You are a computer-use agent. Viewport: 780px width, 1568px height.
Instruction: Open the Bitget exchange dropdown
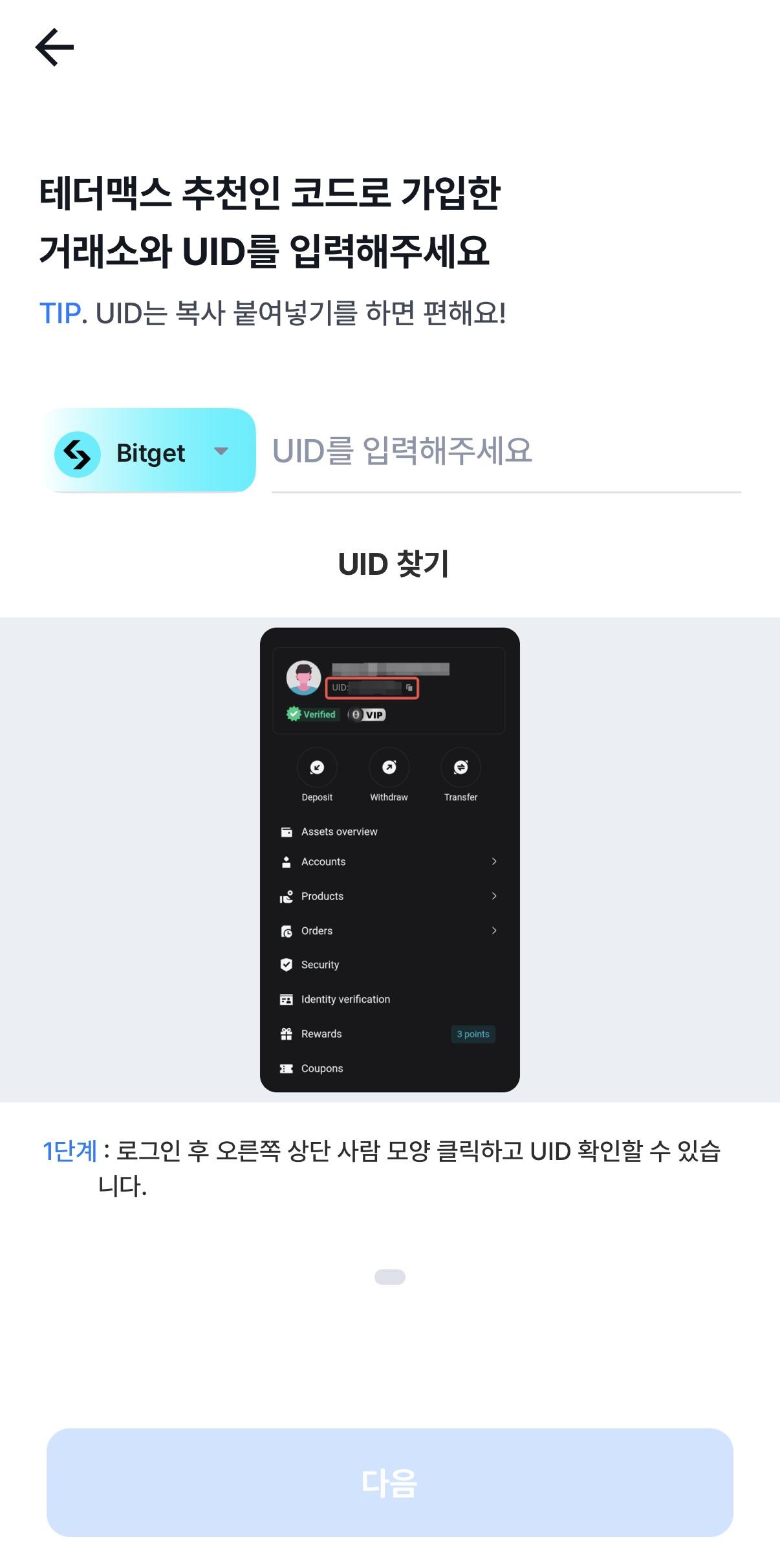[x=150, y=451]
